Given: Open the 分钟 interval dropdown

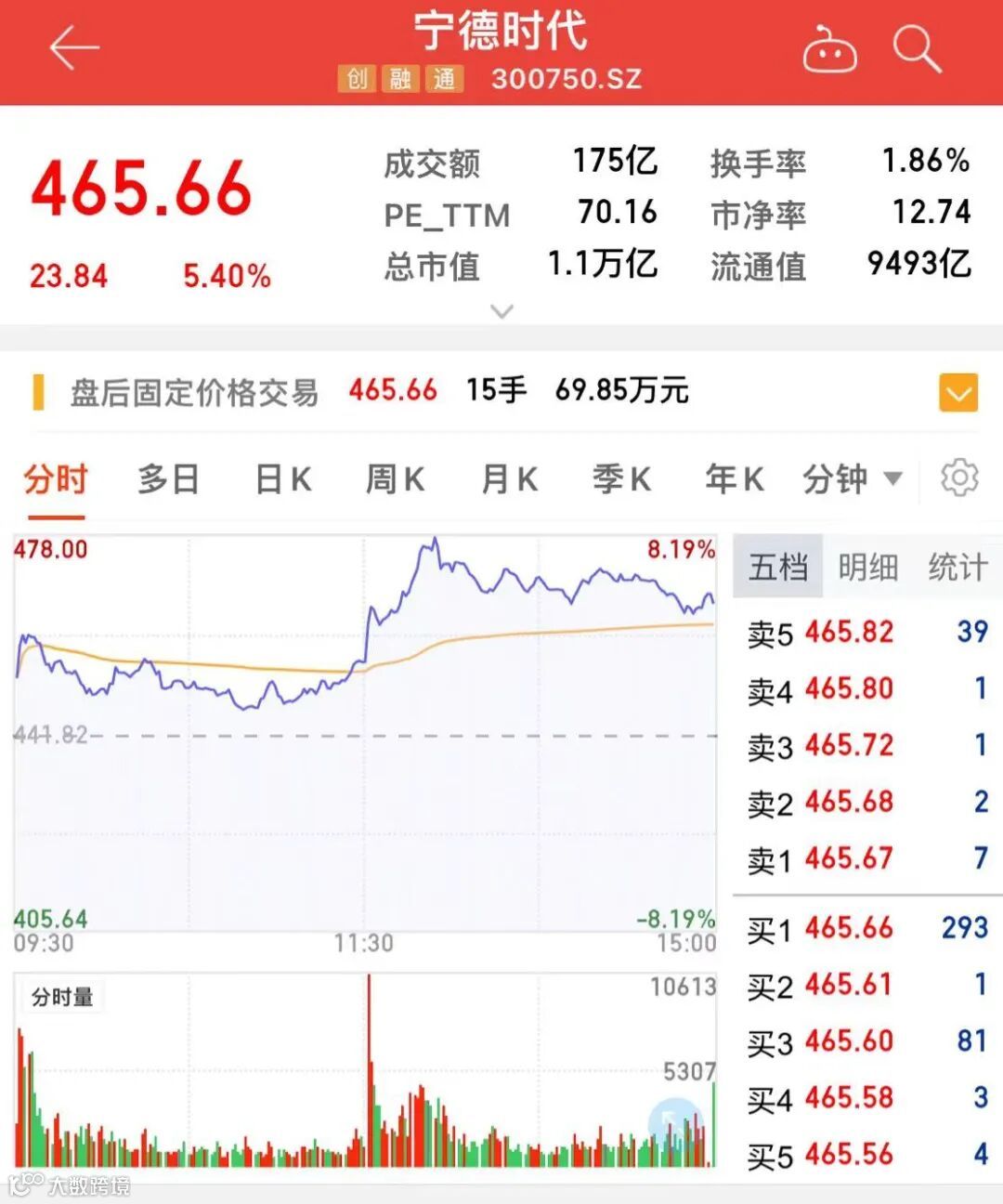Looking at the screenshot, I should (x=853, y=479).
